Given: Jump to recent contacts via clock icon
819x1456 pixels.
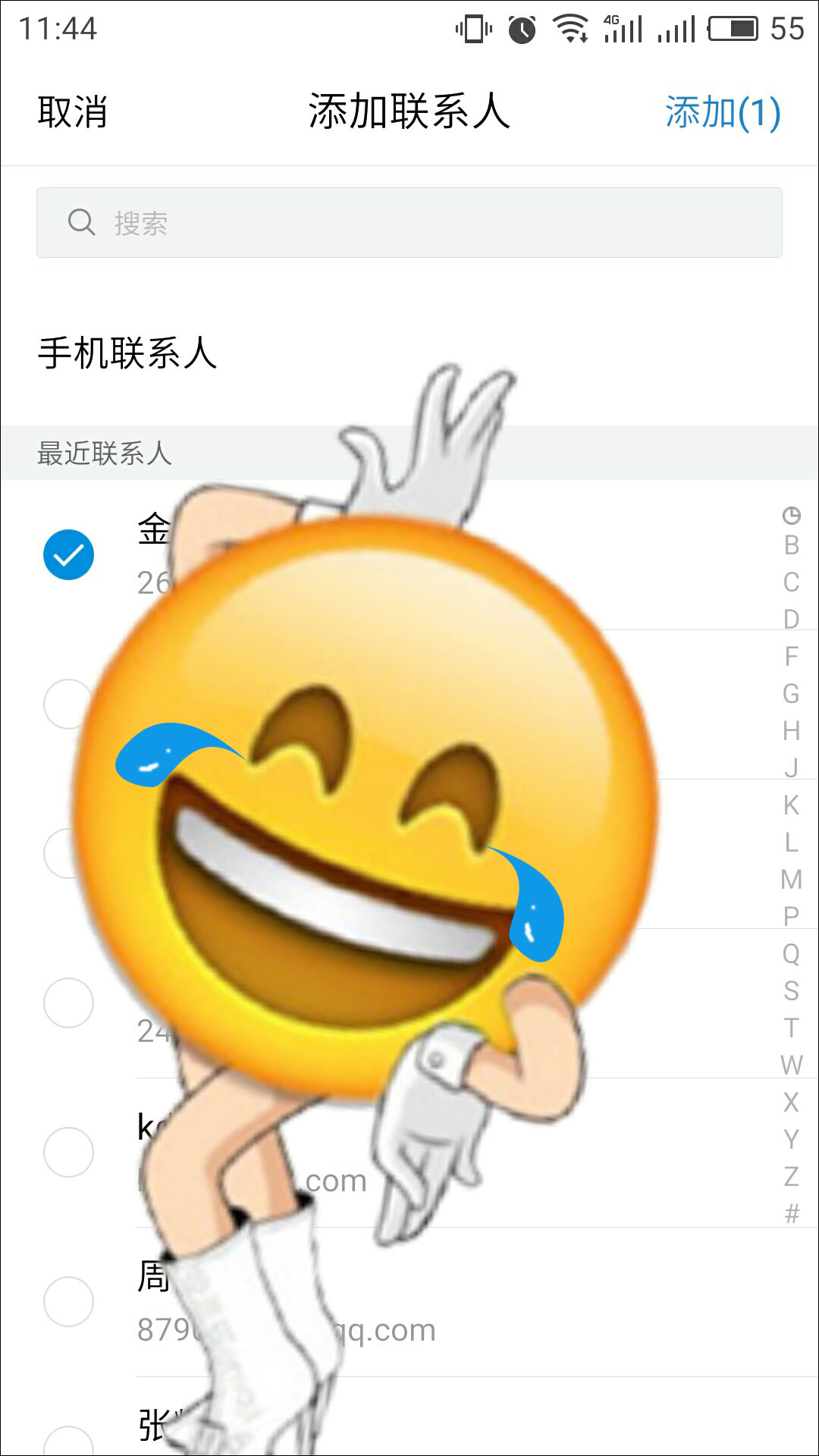Looking at the screenshot, I should 791,516.
